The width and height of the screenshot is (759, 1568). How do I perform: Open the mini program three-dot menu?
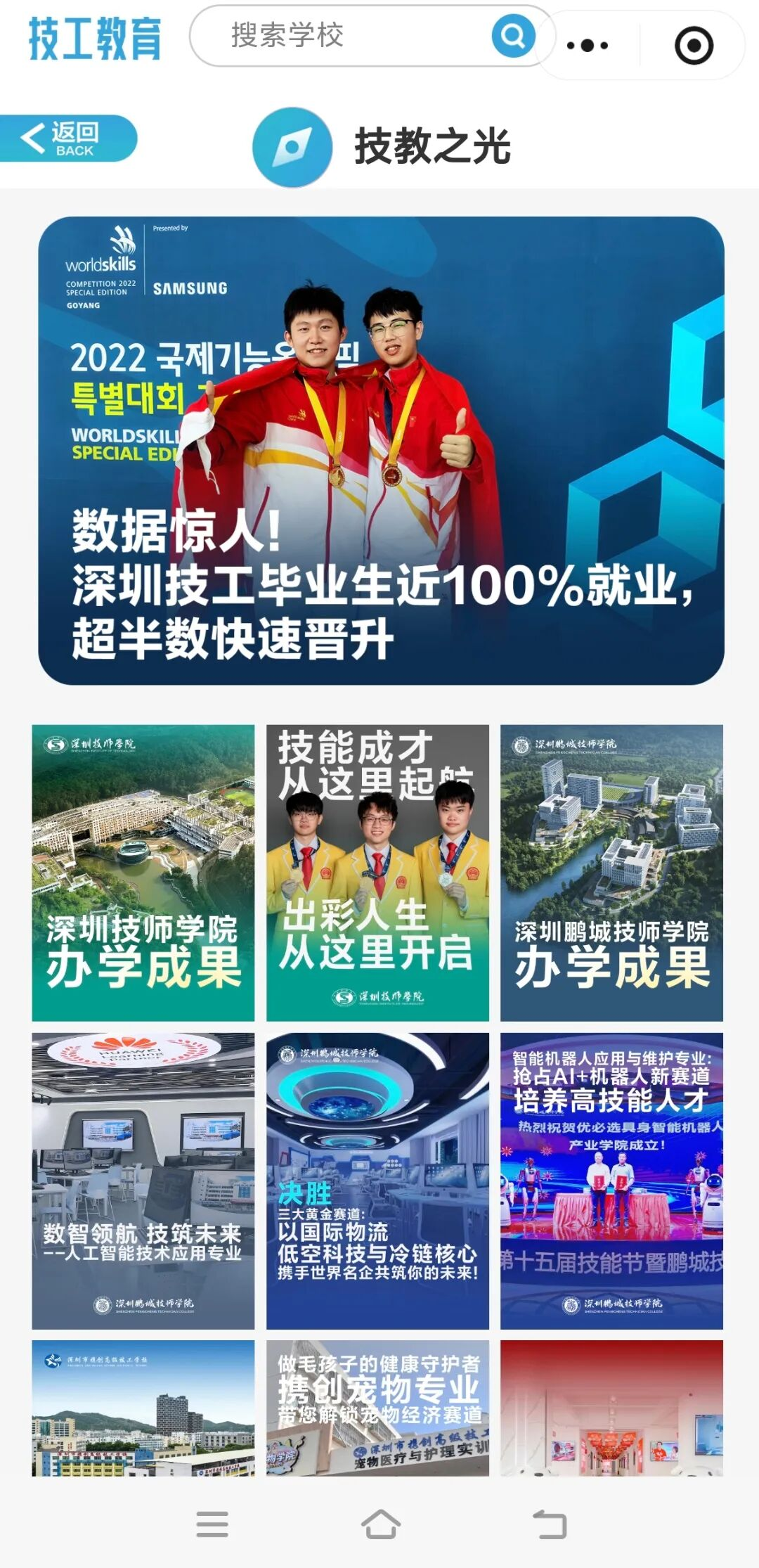[x=588, y=46]
